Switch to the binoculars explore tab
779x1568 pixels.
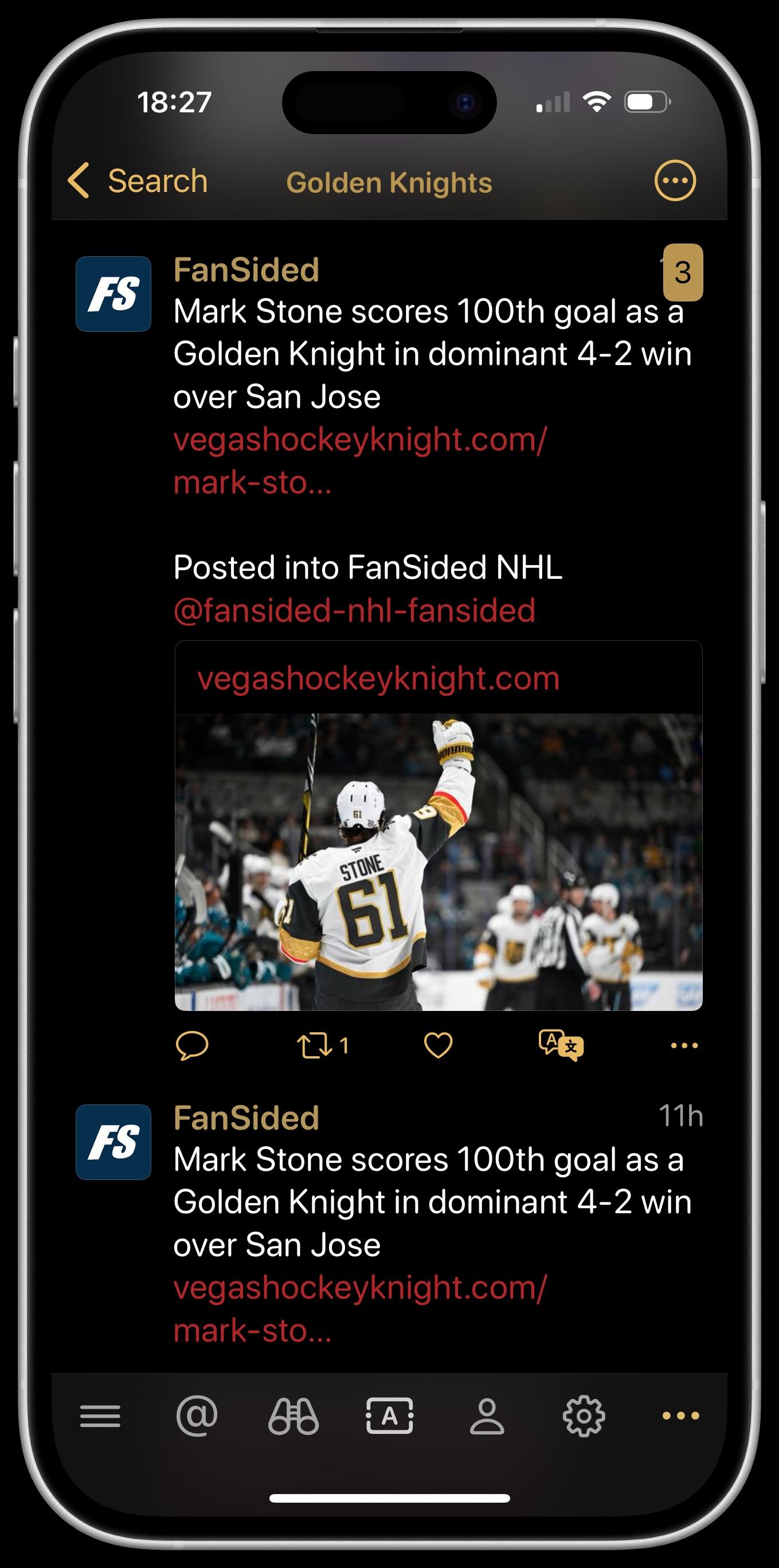click(293, 1416)
